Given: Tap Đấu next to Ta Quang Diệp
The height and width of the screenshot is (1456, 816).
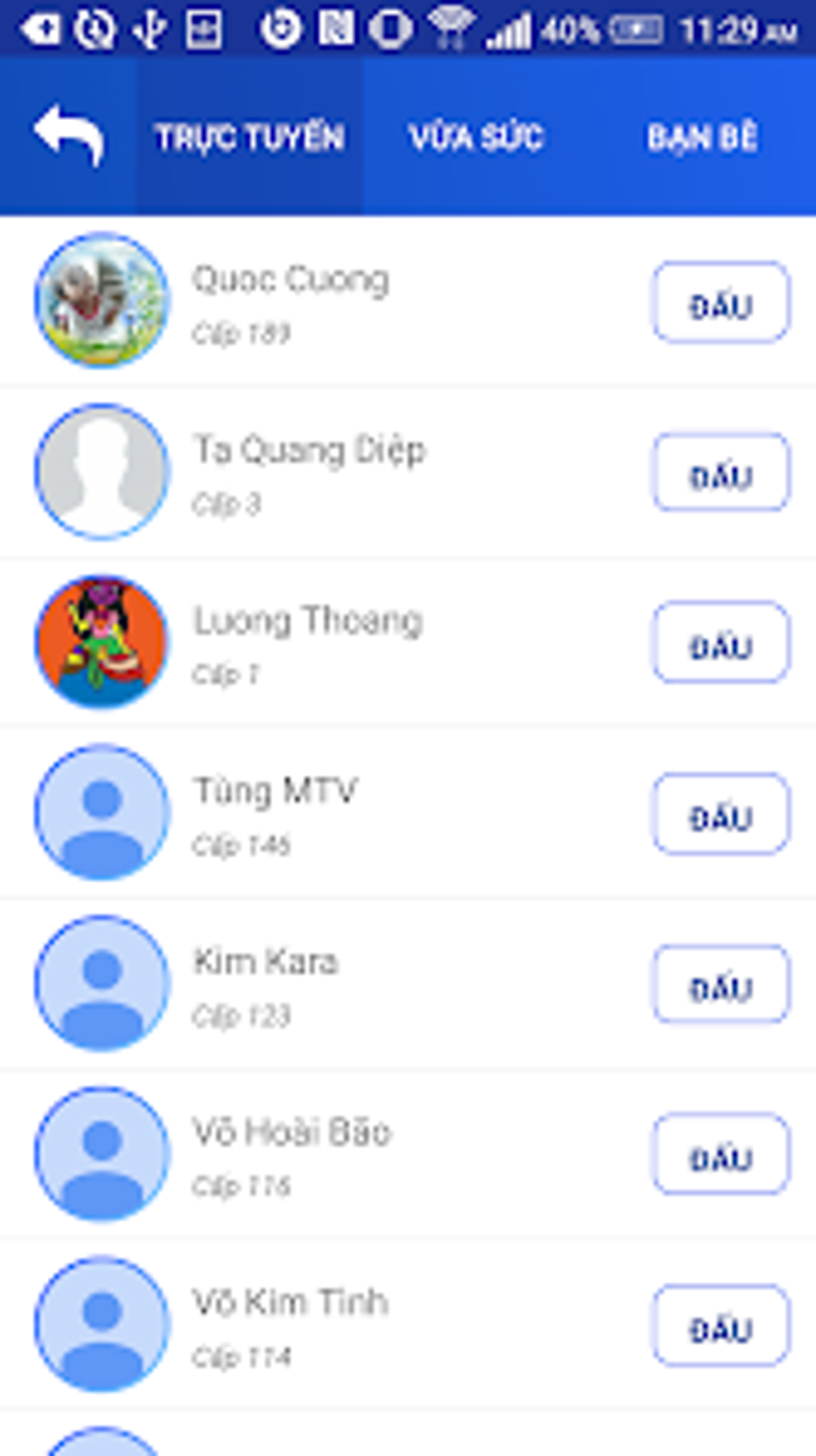Looking at the screenshot, I should coord(721,473).
